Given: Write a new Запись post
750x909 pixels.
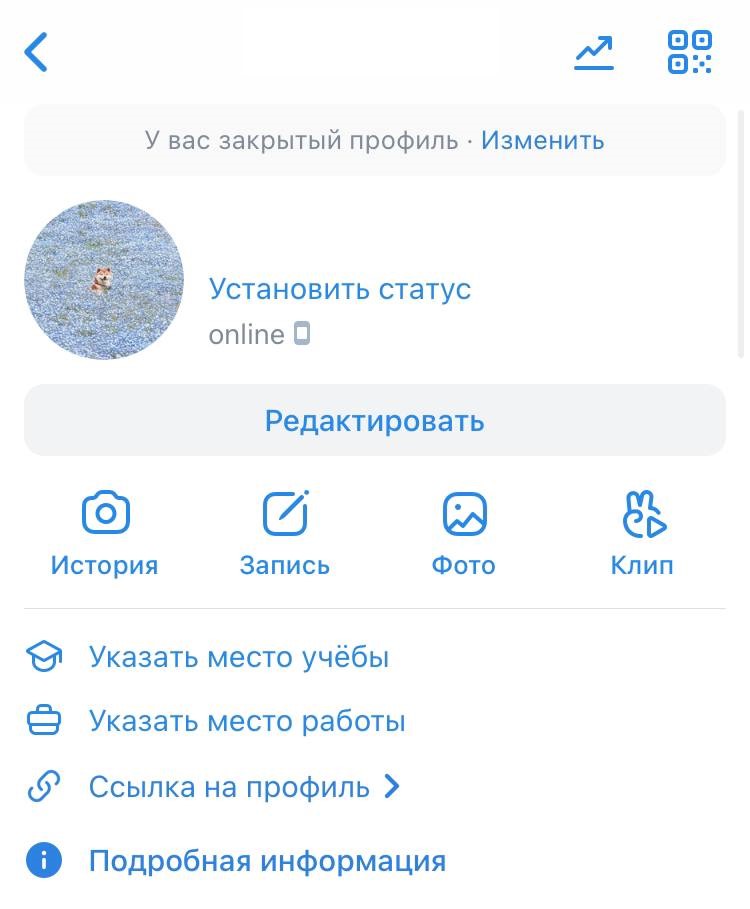Looking at the screenshot, I should [x=285, y=535].
